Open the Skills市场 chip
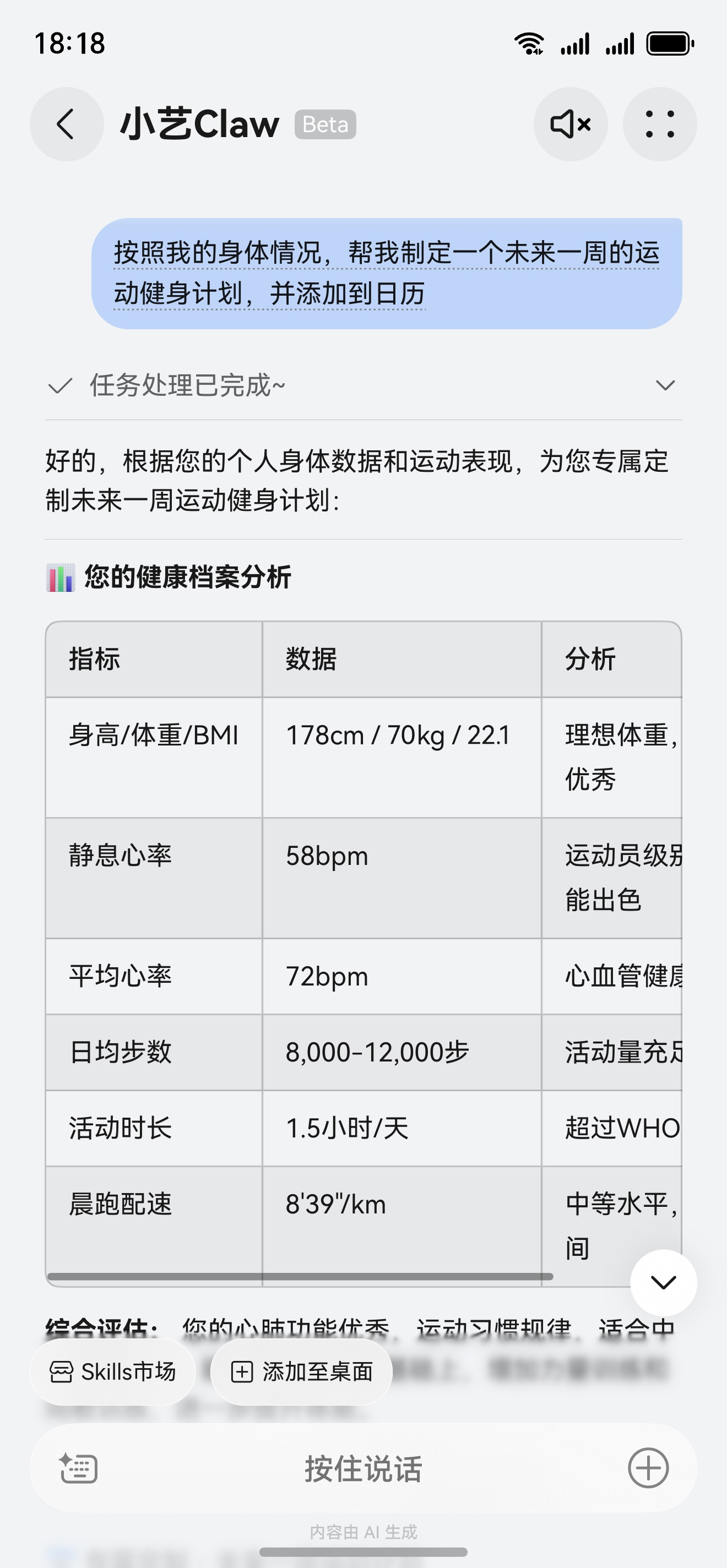727x1568 pixels. (113, 1372)
